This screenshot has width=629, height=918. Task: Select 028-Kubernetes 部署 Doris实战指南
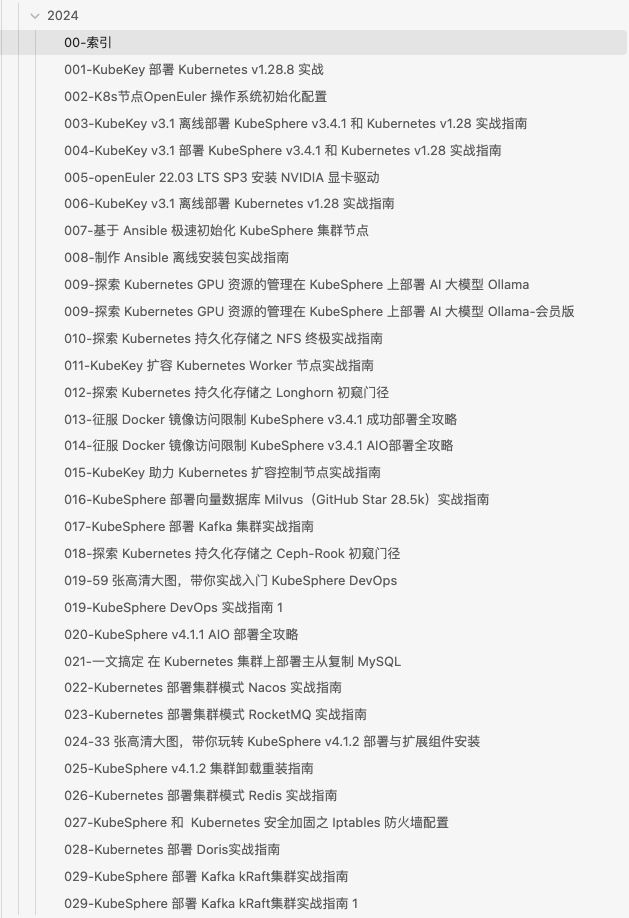171,850
